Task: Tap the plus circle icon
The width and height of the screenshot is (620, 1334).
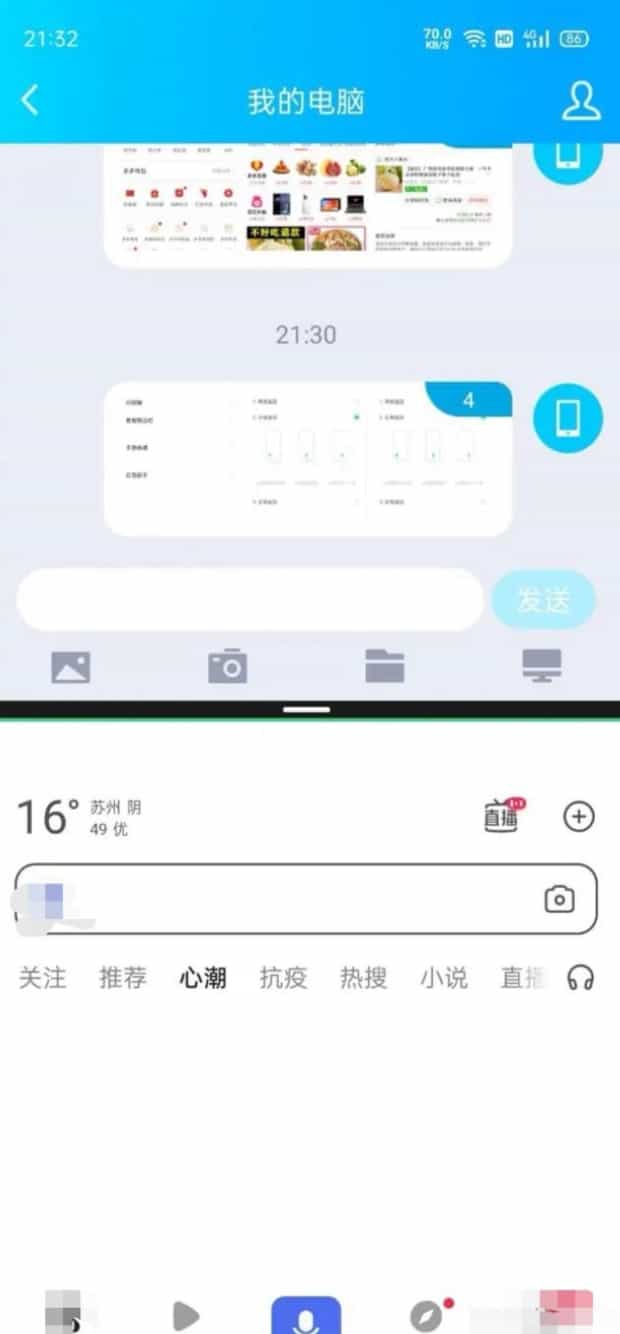Action: pos(579,816)
